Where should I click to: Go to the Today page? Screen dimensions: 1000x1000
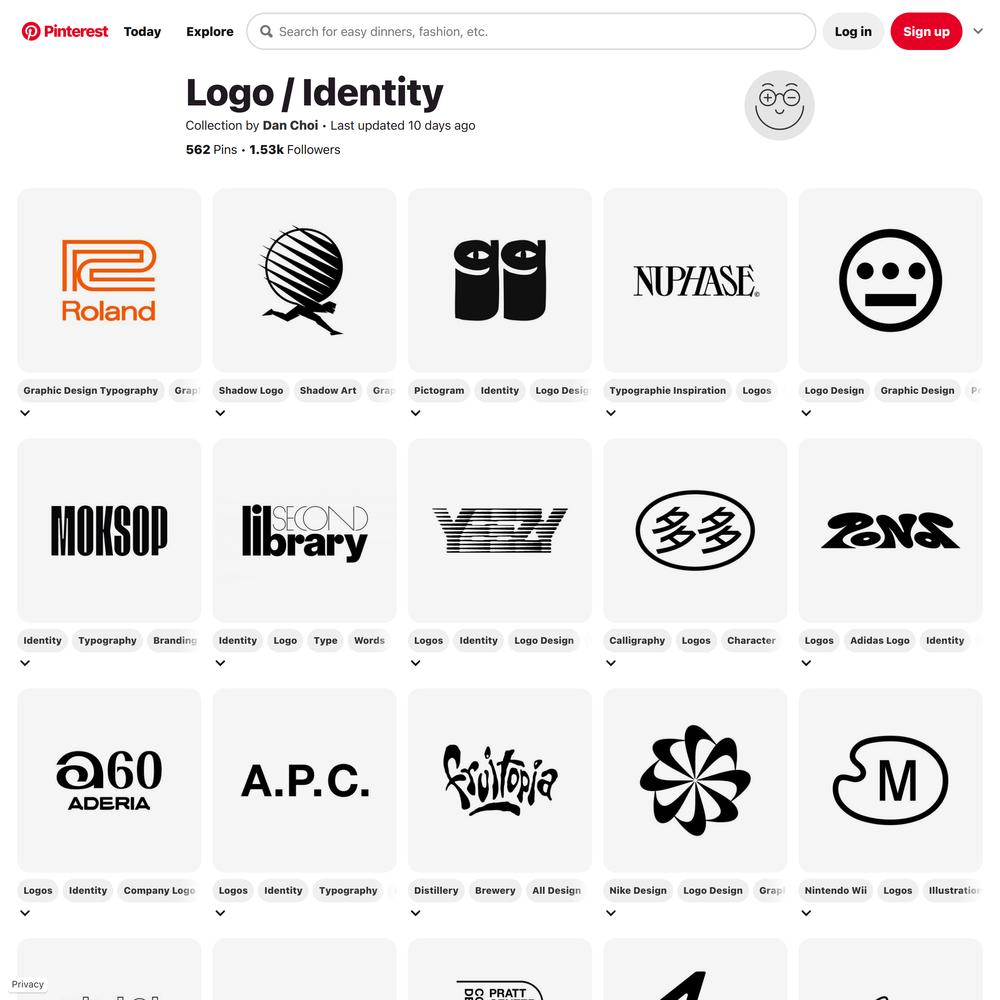142,31
